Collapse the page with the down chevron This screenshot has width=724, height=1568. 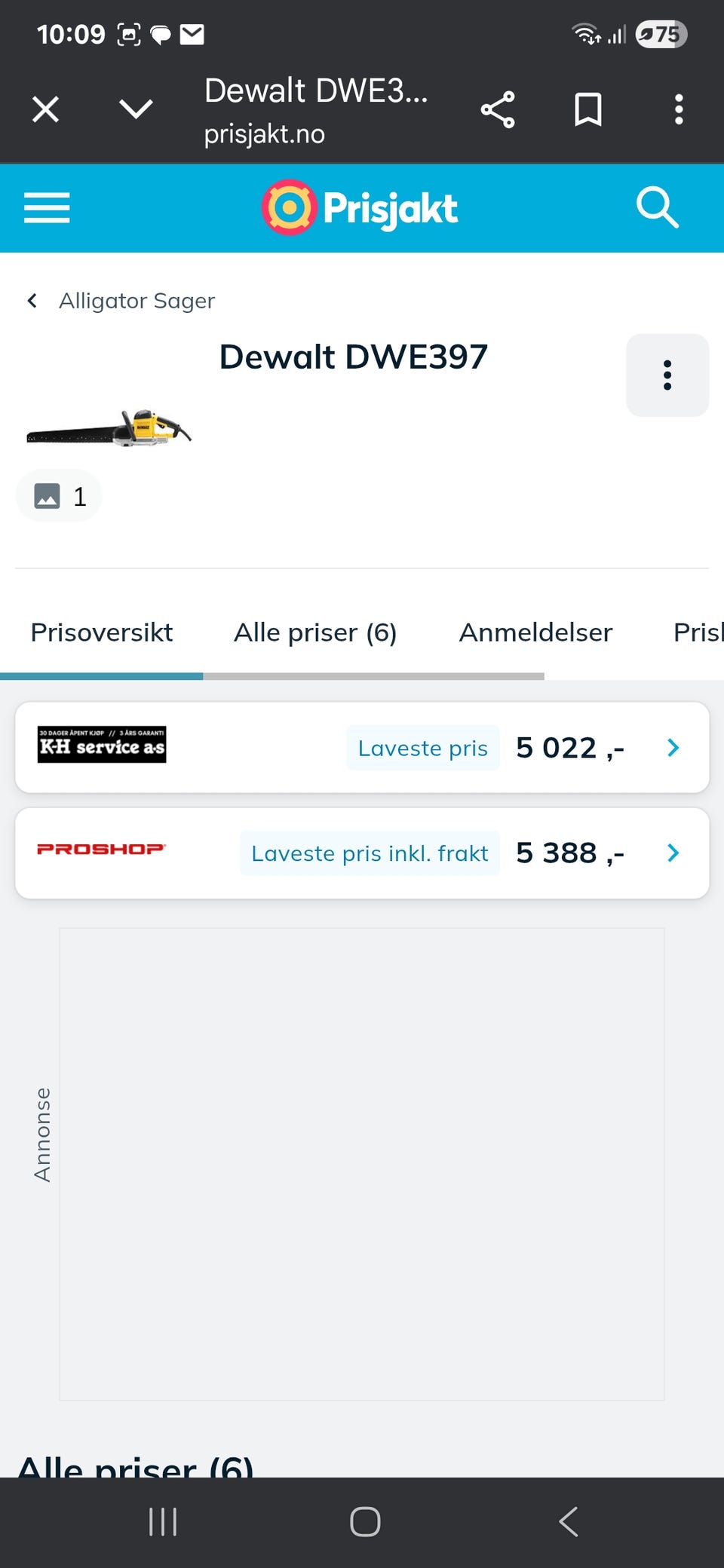tap(134, 109)
